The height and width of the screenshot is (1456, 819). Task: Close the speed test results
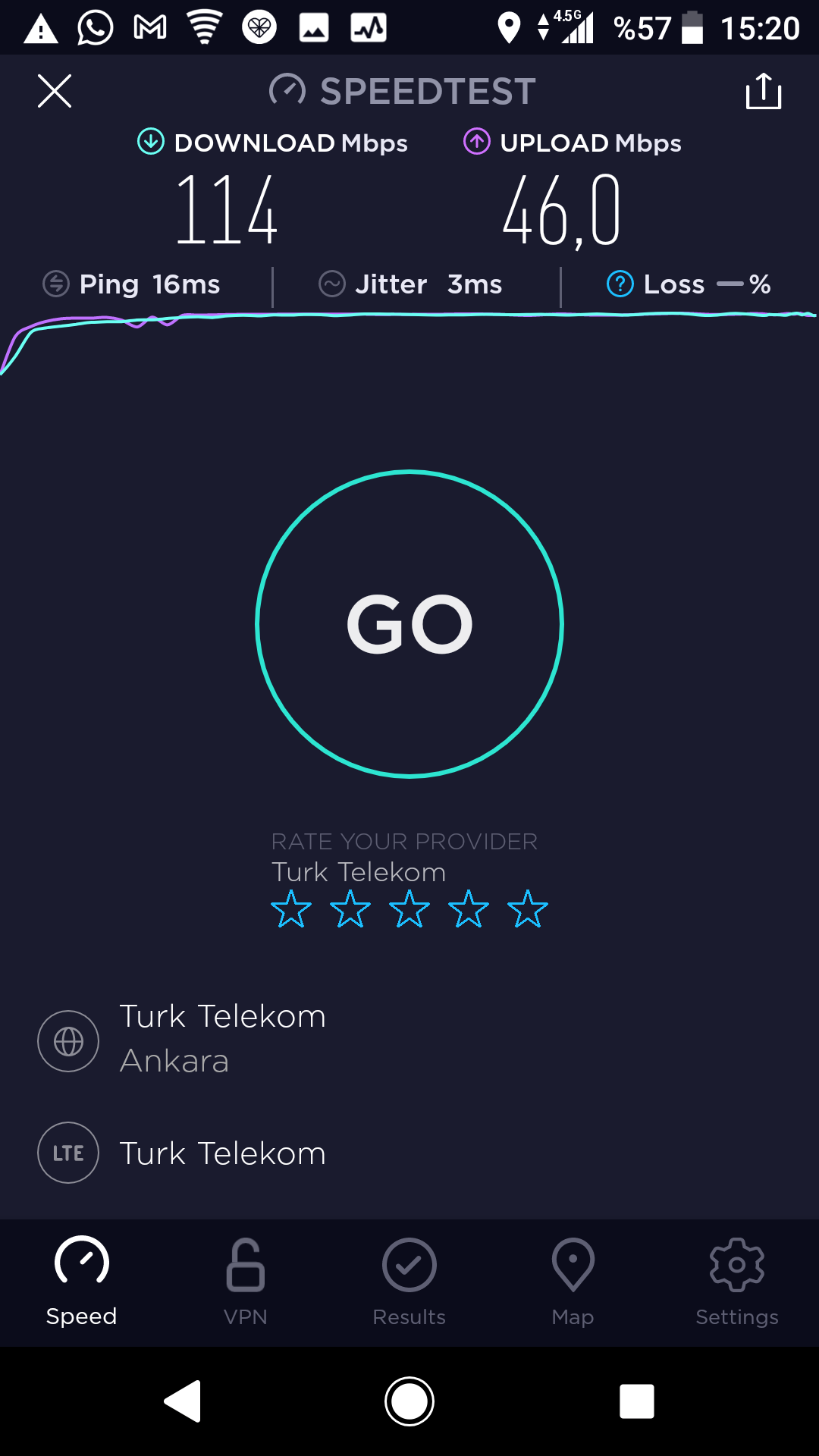pos(55,91)
